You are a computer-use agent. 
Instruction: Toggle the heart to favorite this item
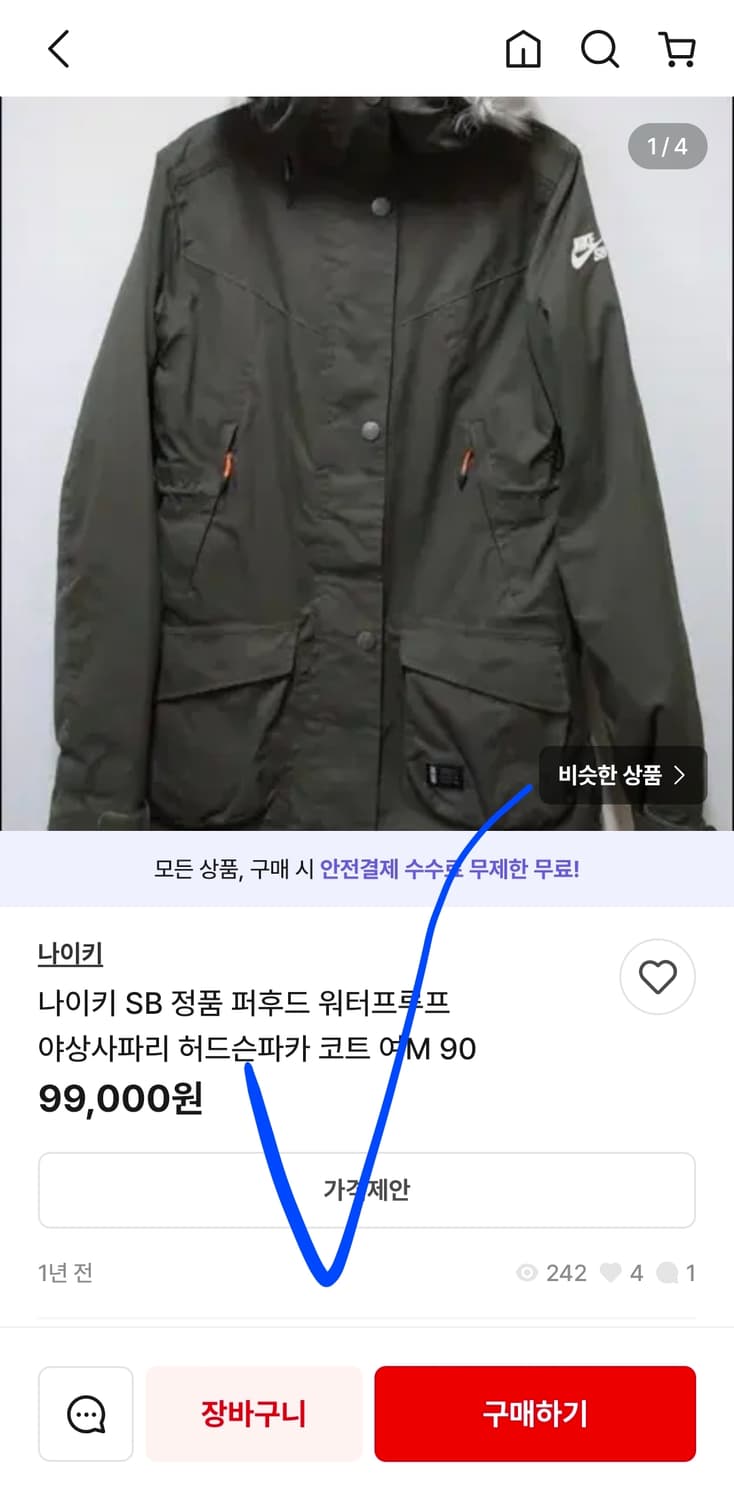click(657, 977)
